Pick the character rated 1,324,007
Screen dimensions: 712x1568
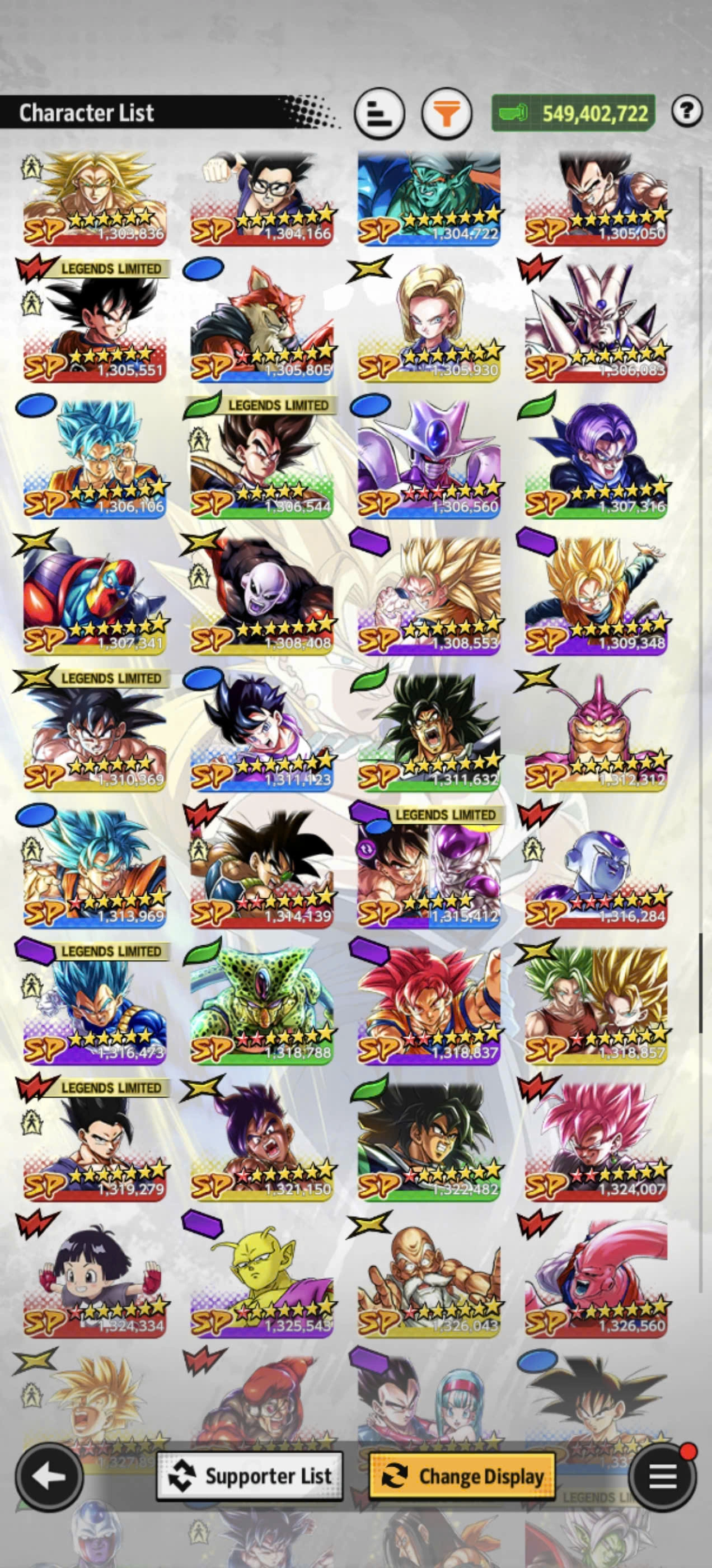pyautogui.click(x=596, y=1140)
